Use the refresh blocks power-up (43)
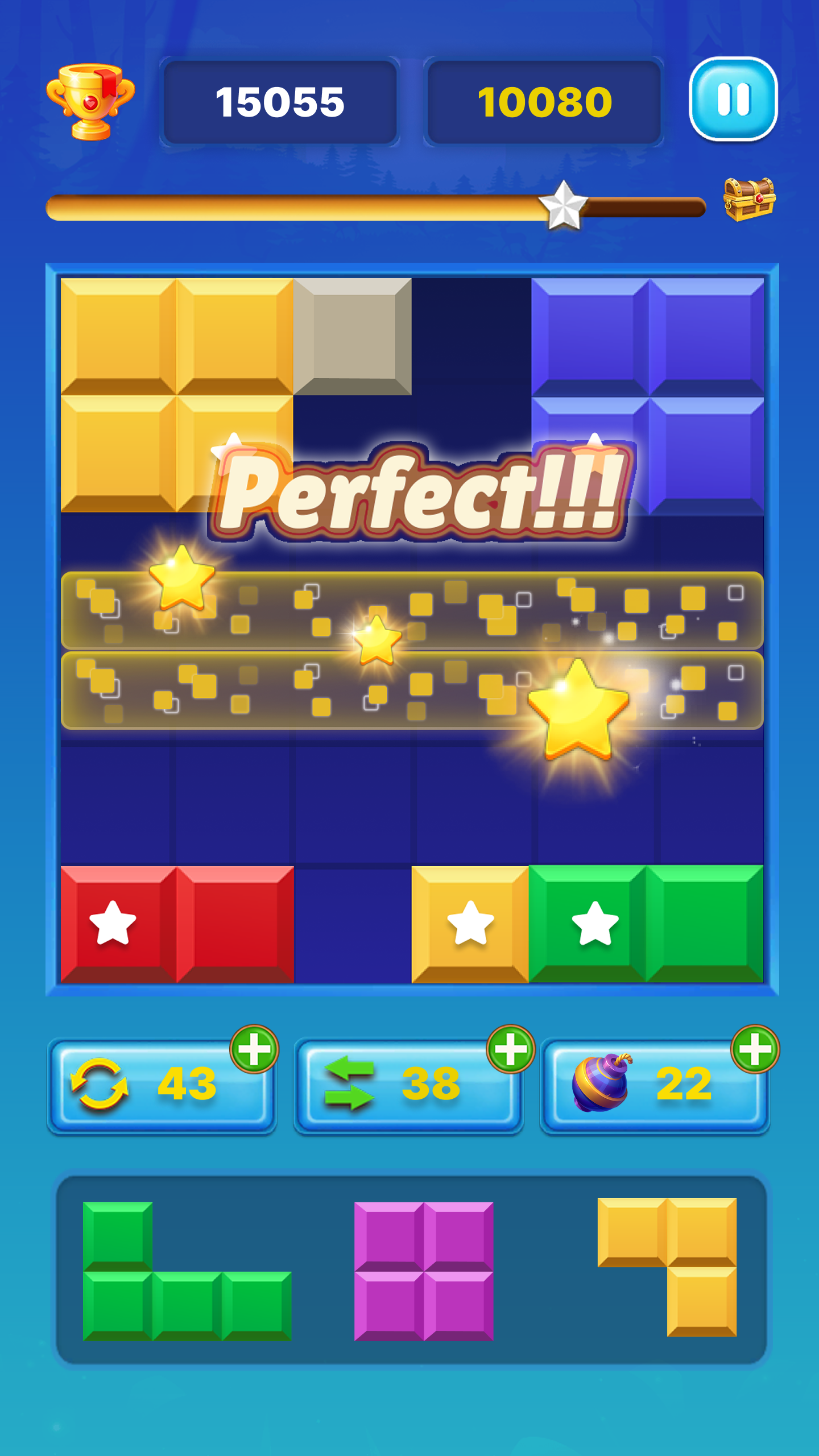 [161, 1084]
